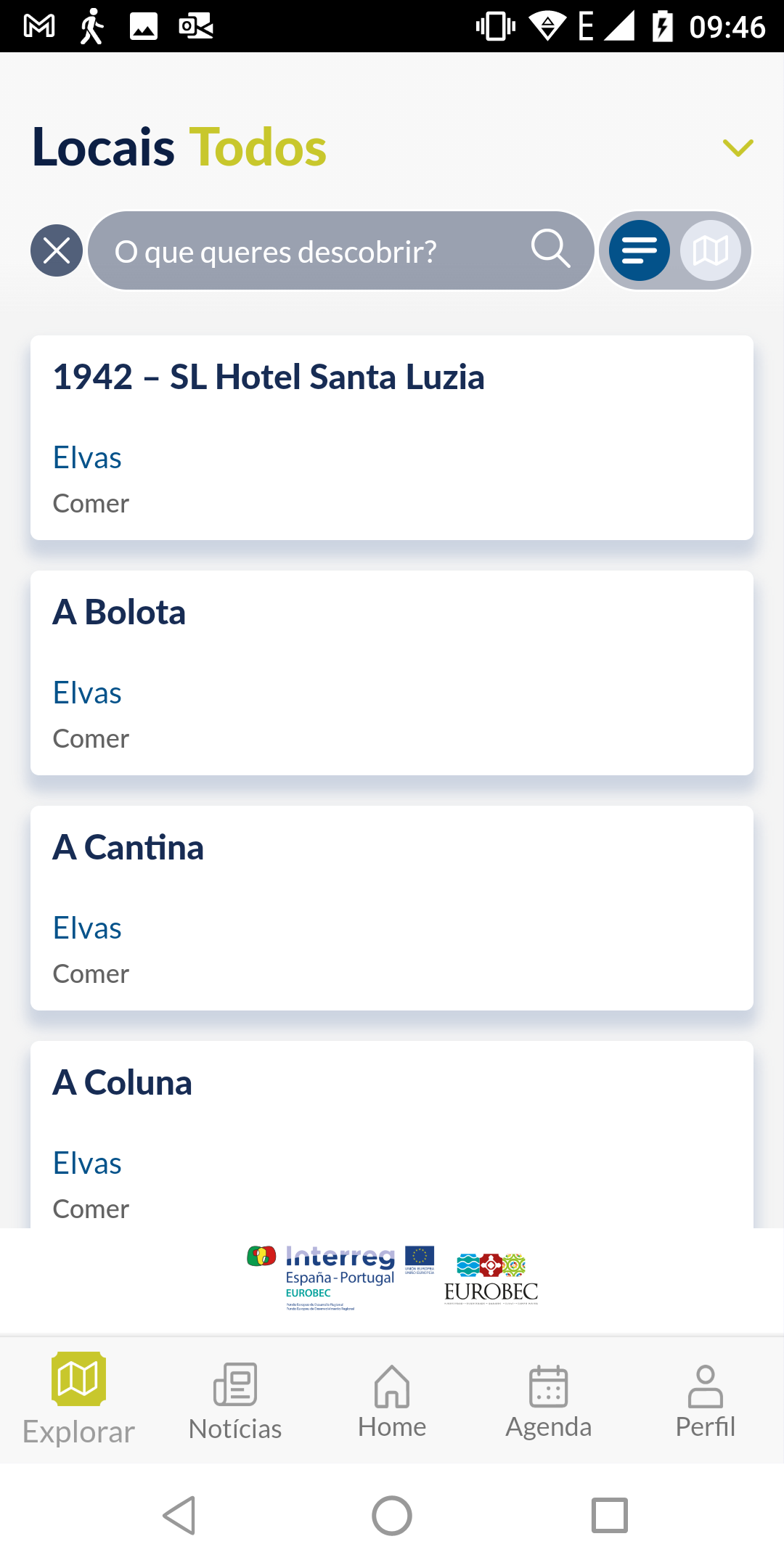Select the list view toggle
The image size is (784, 1568).
click(640, 250)
